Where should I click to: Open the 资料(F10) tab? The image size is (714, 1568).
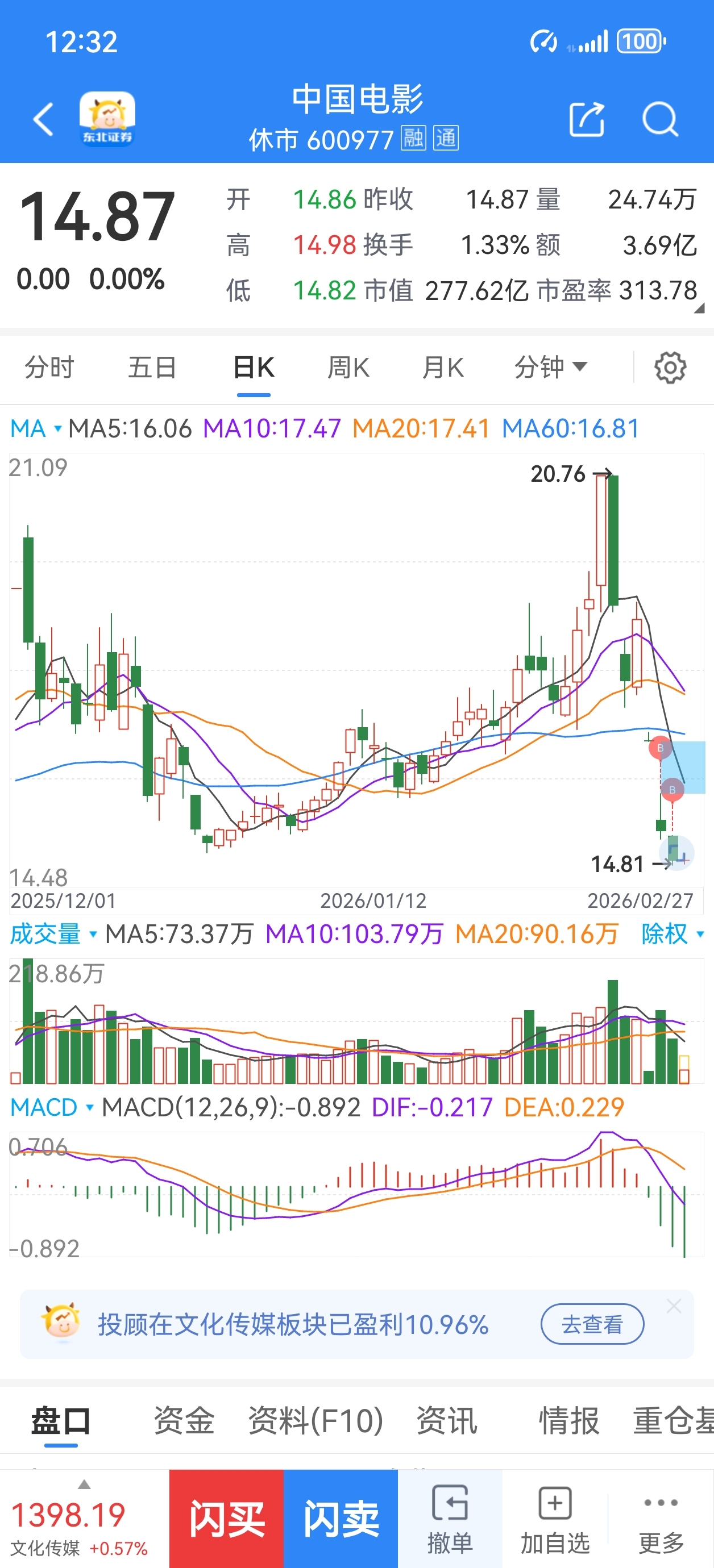pyautogui.click(x=316, y=1421)
